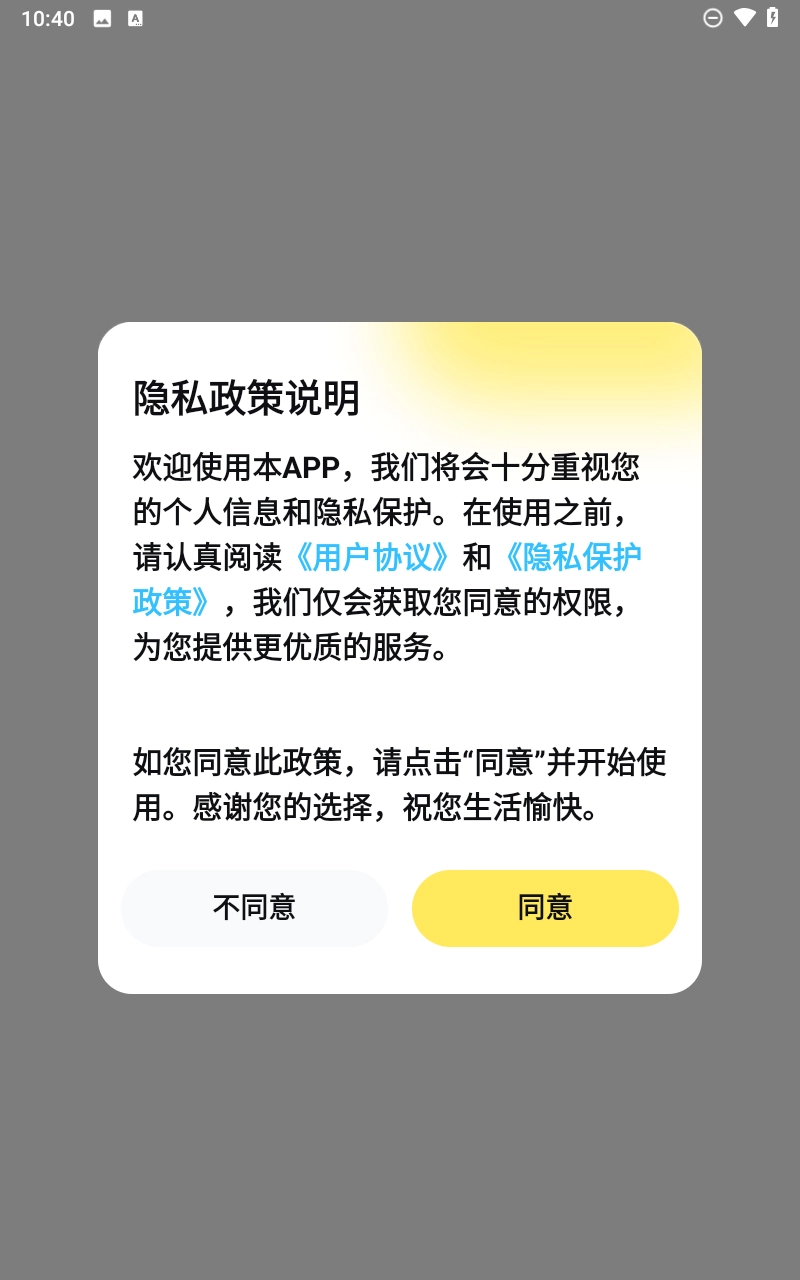Open the 《隐私保护政策》 privacy policy link
800x1280 pixels.
[x=577, y=558]
